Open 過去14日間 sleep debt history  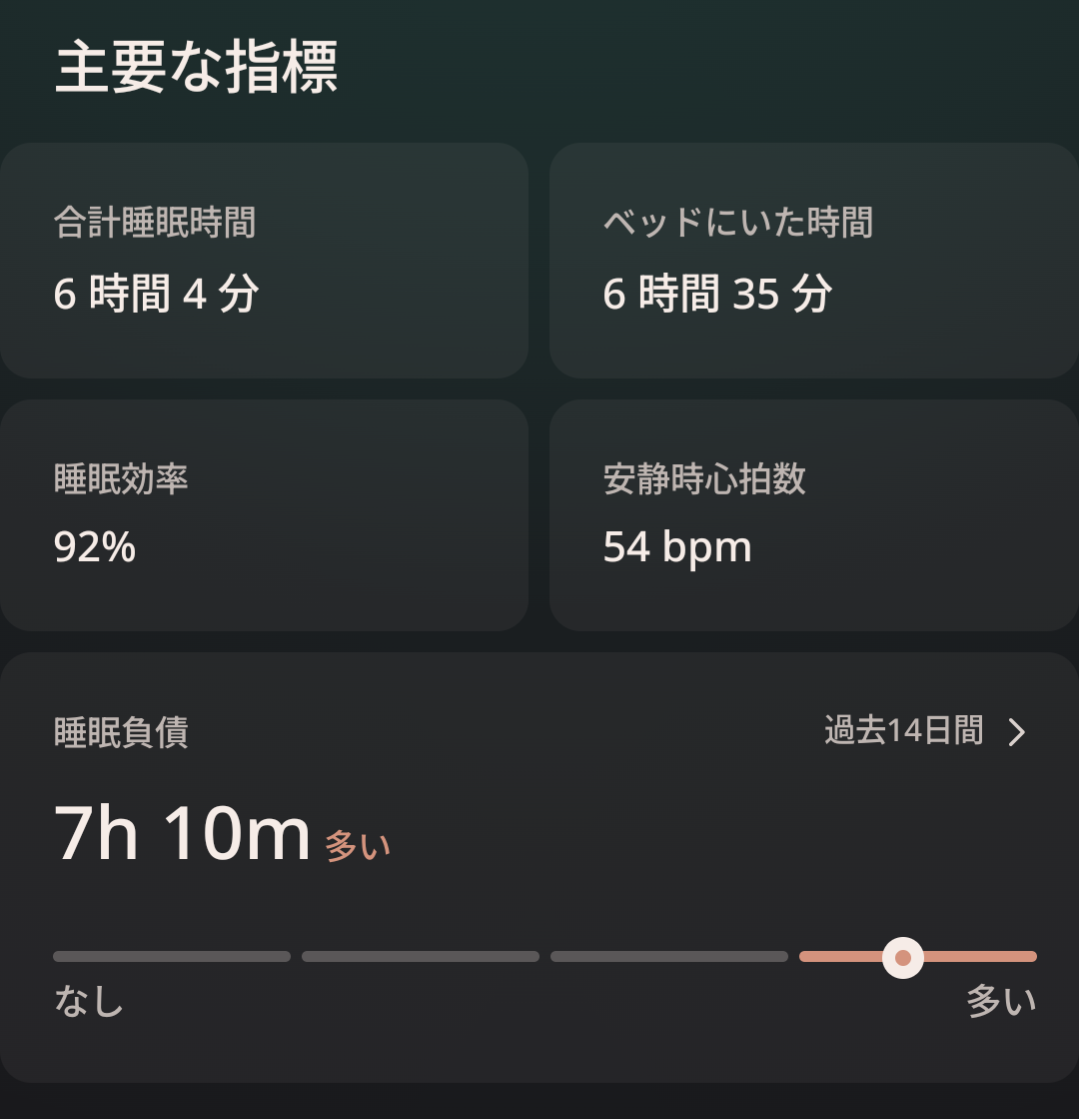coord(924,731)
